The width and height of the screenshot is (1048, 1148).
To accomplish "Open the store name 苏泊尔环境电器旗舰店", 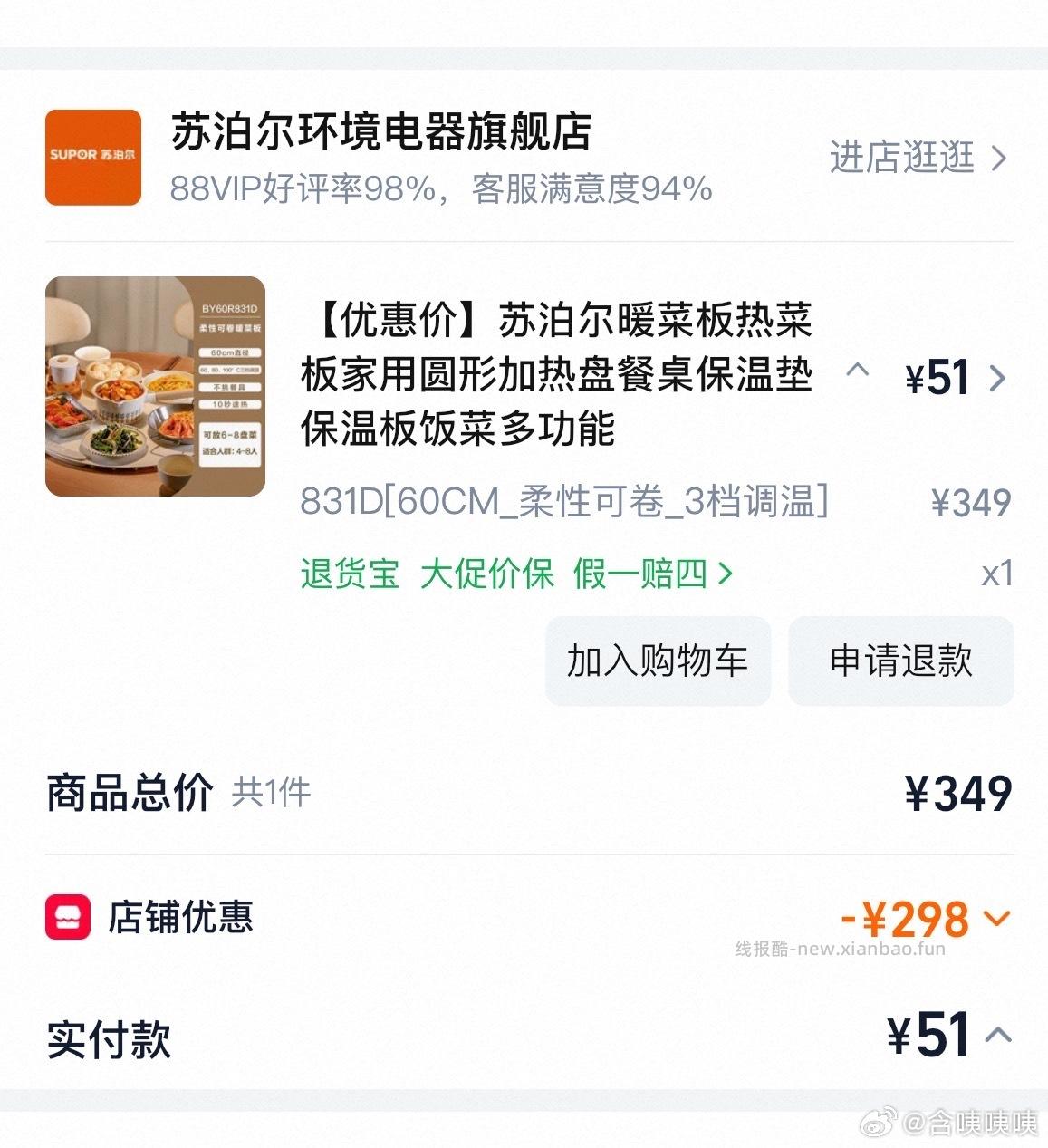I will pyautogui.click(x=380, y=134).
